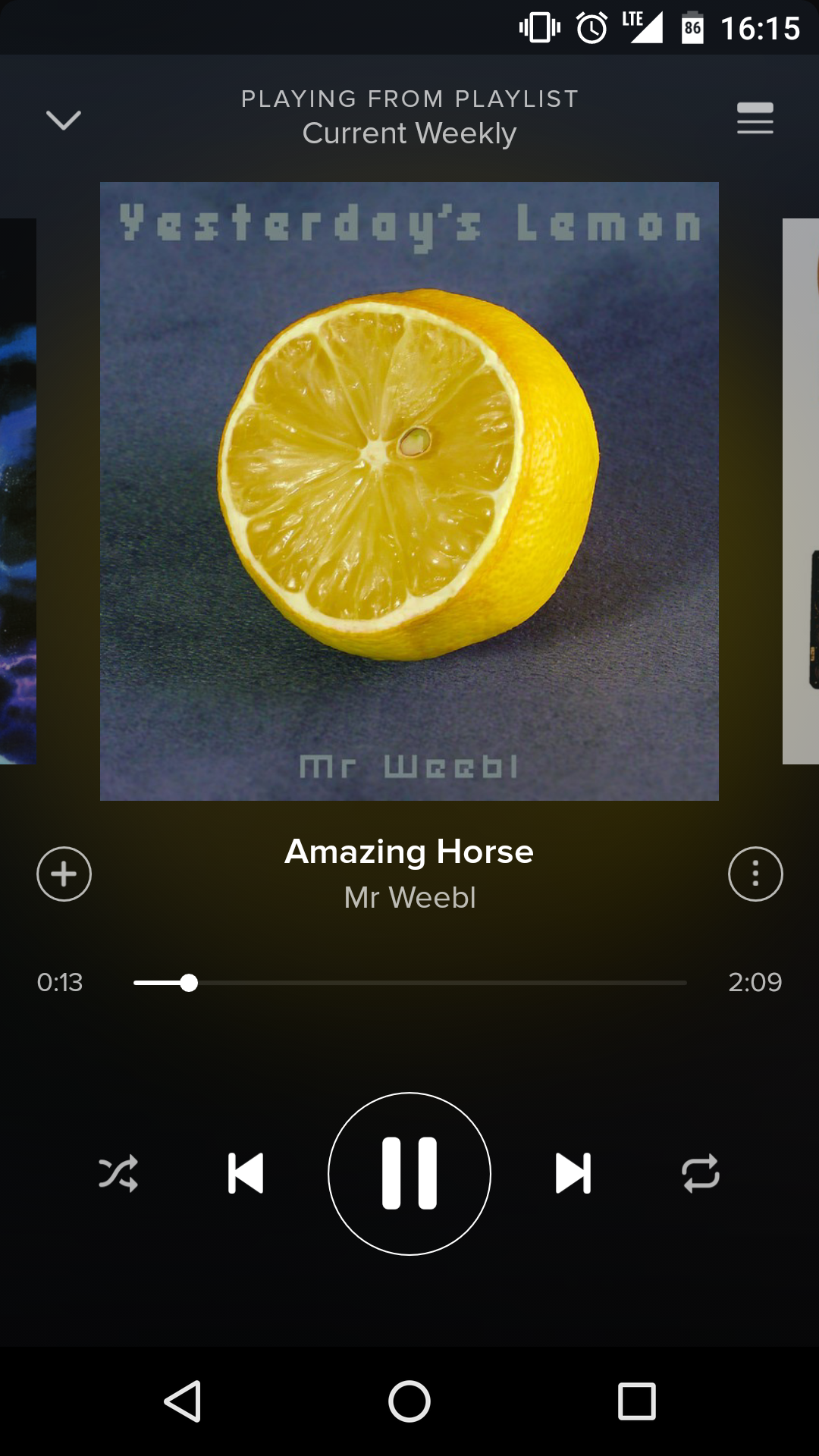Toggle shuffle mode

coord(118,1173)
